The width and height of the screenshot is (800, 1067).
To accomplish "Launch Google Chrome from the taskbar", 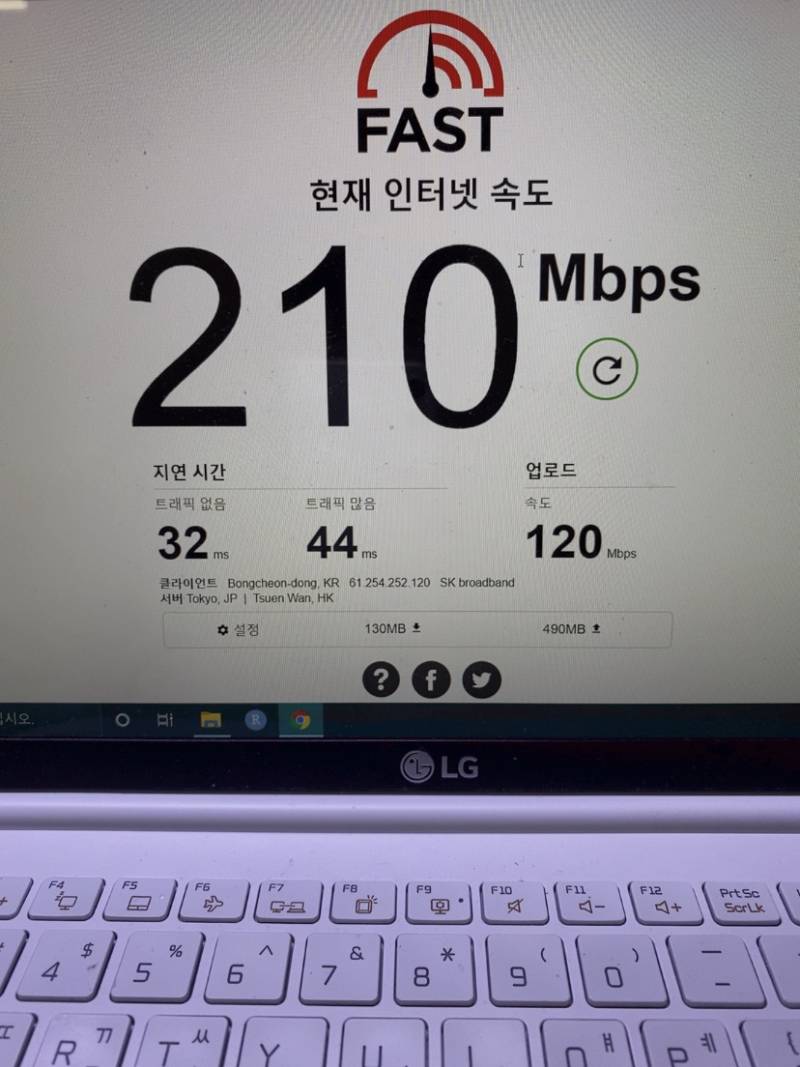I will (299, 719).
